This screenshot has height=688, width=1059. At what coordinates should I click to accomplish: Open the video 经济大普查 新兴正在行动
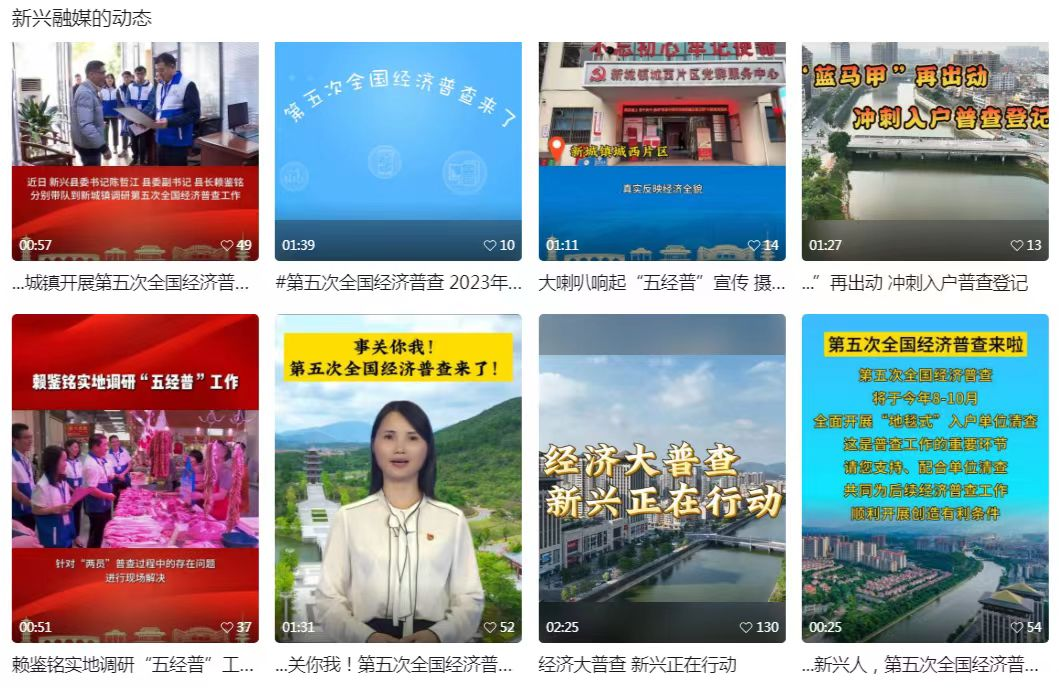[x=662, y=478]
